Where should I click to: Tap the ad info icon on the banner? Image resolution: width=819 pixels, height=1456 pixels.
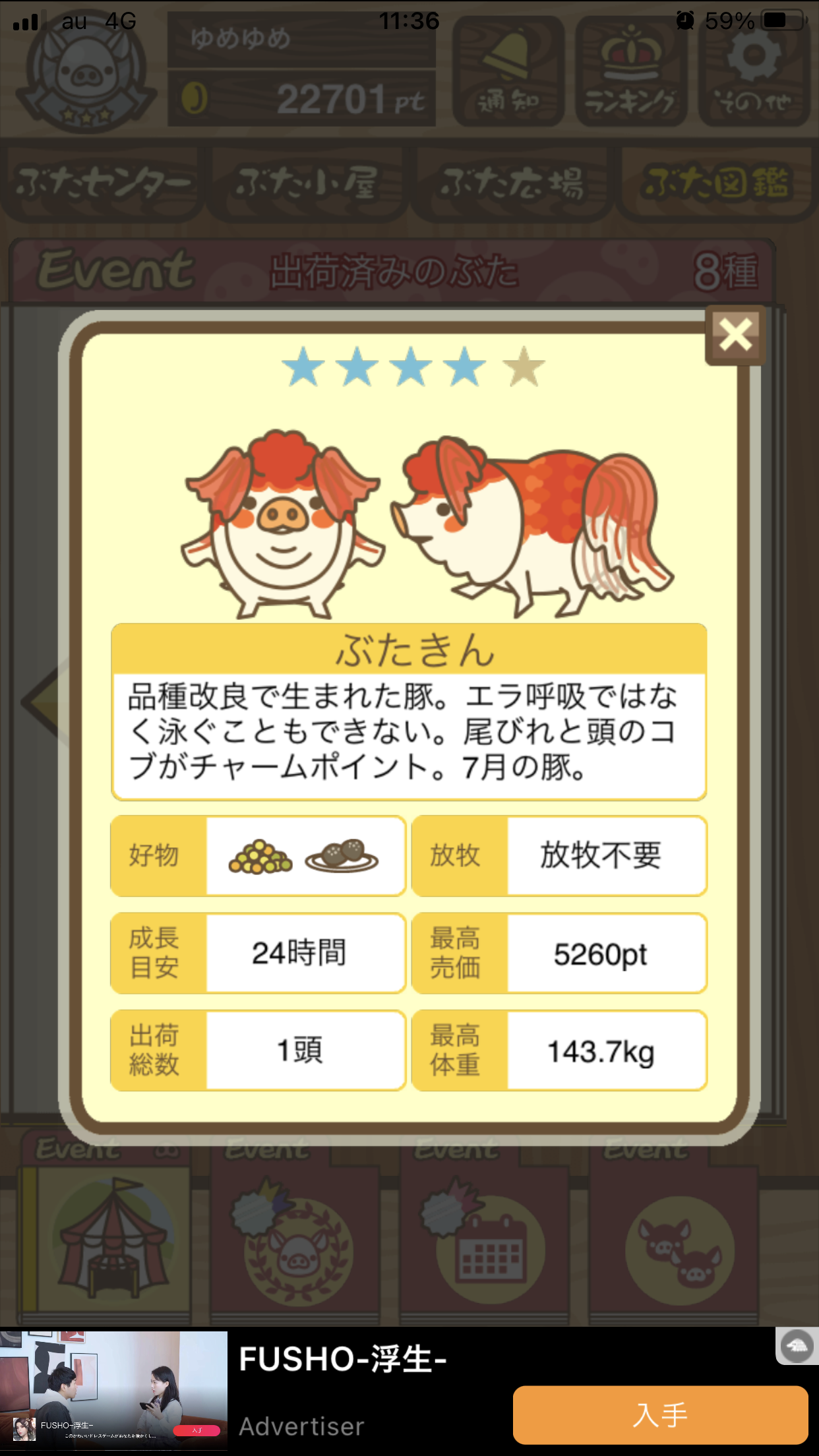point(797,1346)
